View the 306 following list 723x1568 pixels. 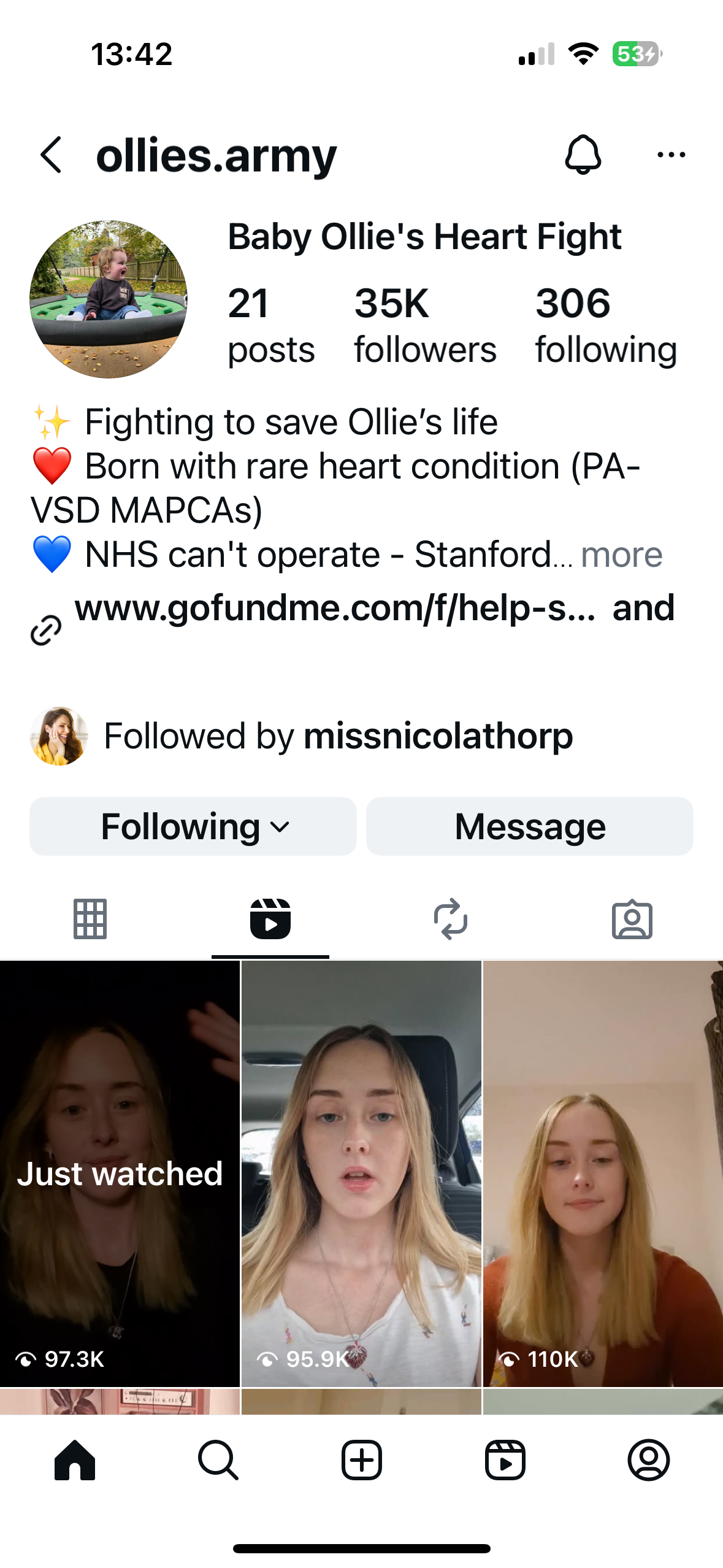605,325
